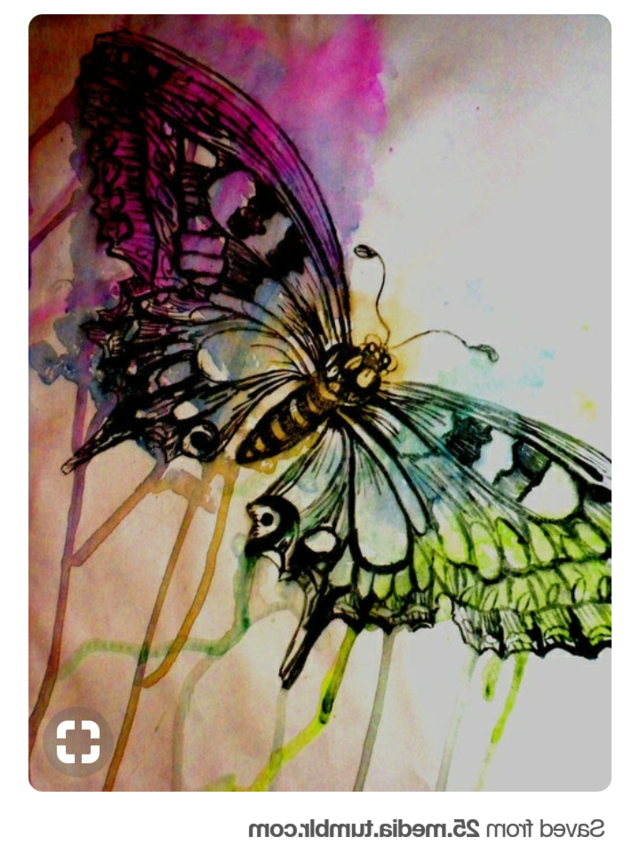Open the visual search icon on the image
The image size is (640, 853).
coord(78,742)
